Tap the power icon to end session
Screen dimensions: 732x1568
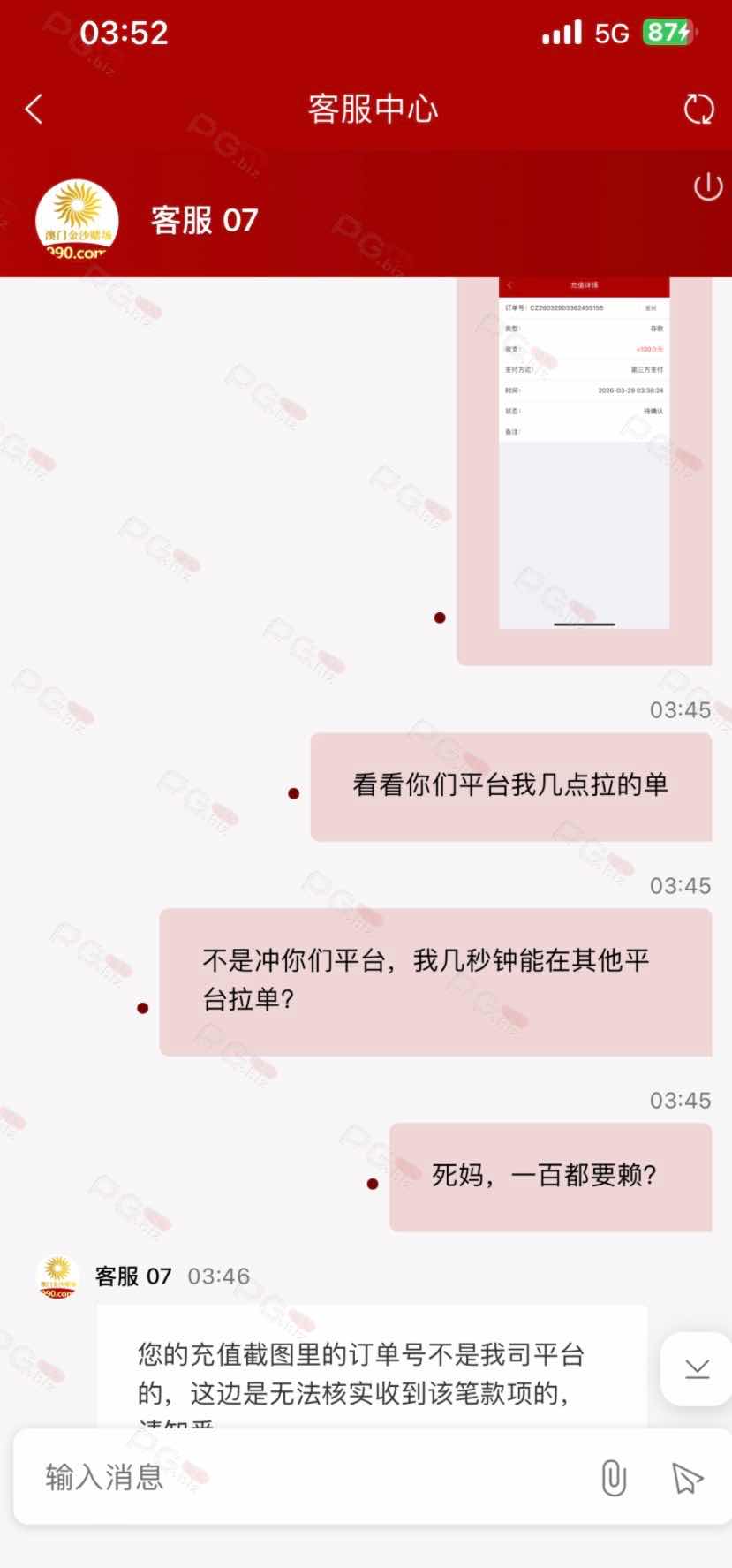click(707, 187)
